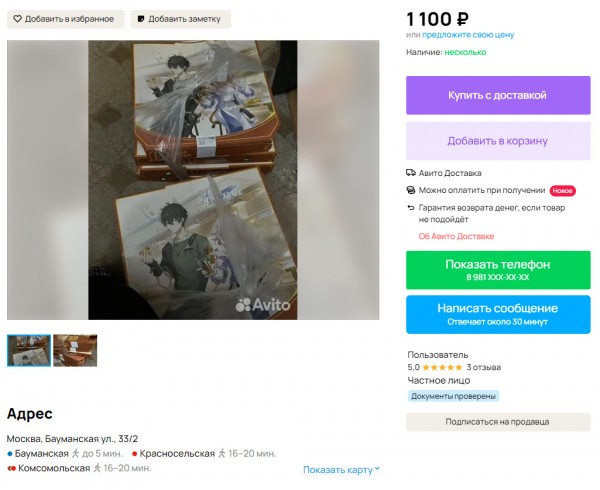Expand Показать карту
The image size is (600, 490).
coord(341,469)
